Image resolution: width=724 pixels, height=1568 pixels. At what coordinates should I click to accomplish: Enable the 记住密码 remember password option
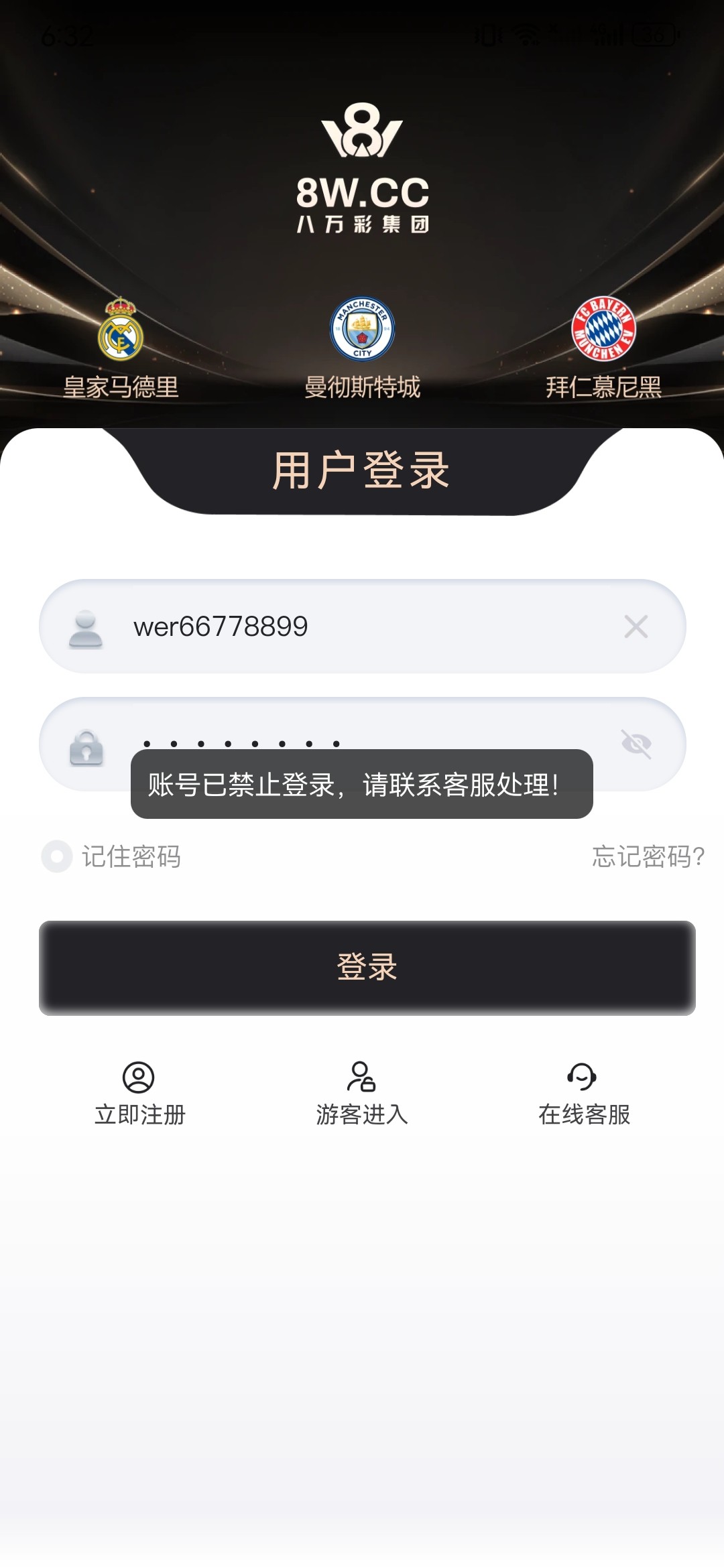[58, 856]
